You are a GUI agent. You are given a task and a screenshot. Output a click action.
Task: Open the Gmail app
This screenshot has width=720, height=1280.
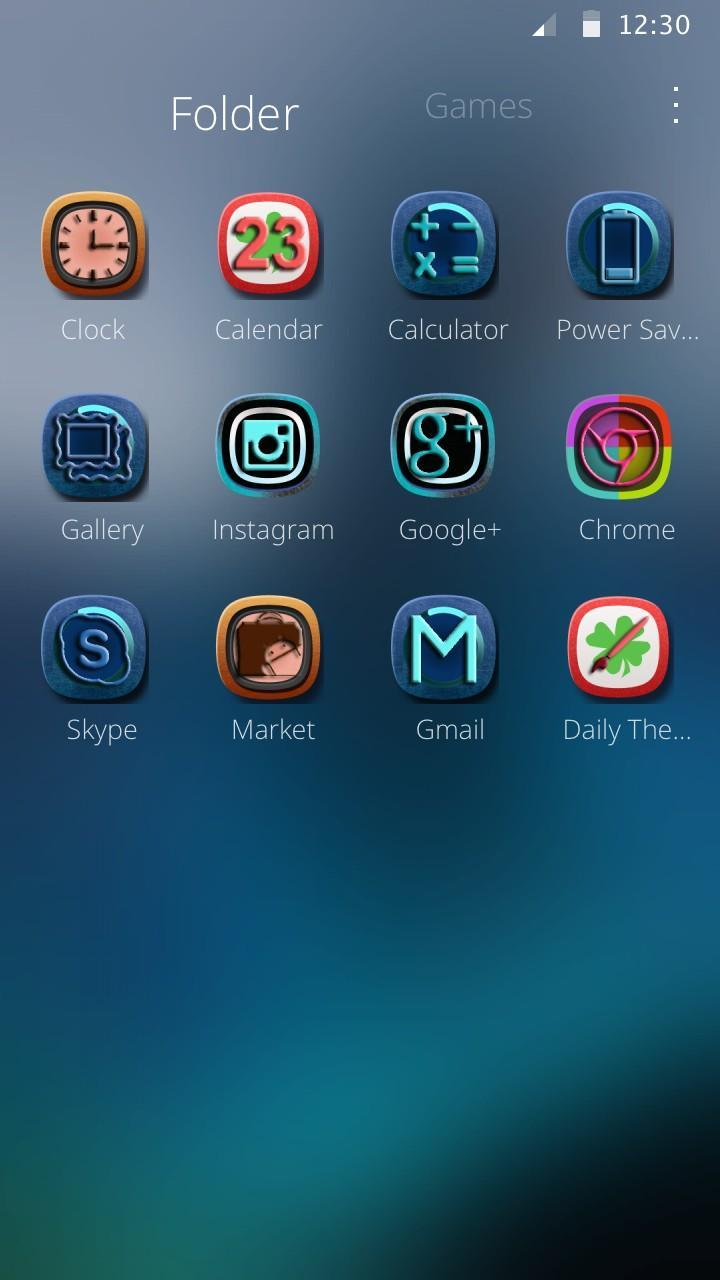click(445, 647)
